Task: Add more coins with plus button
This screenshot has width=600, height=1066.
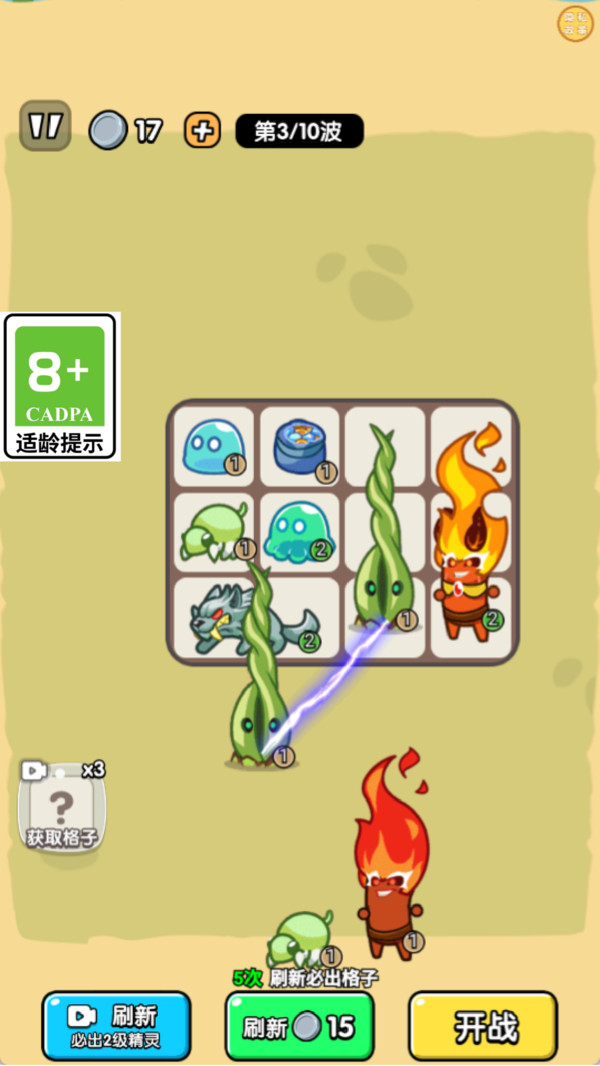Action: point(202,130)
